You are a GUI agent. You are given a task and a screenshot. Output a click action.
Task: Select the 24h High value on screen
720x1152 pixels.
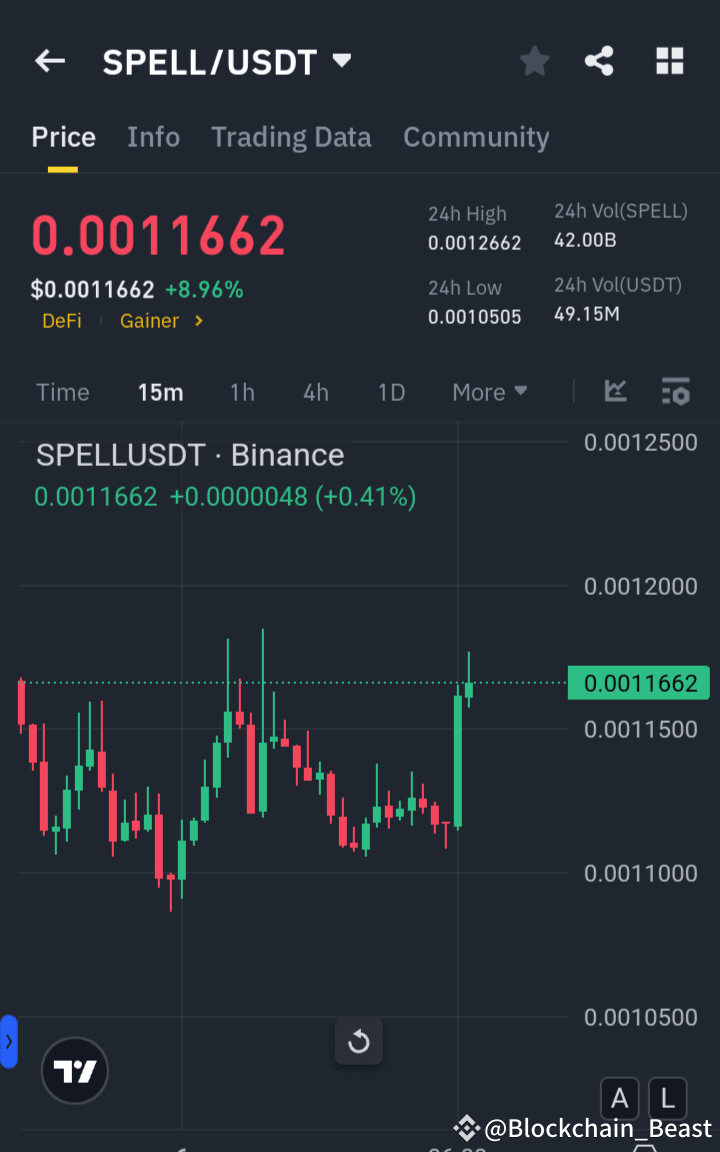click(475, 242)
